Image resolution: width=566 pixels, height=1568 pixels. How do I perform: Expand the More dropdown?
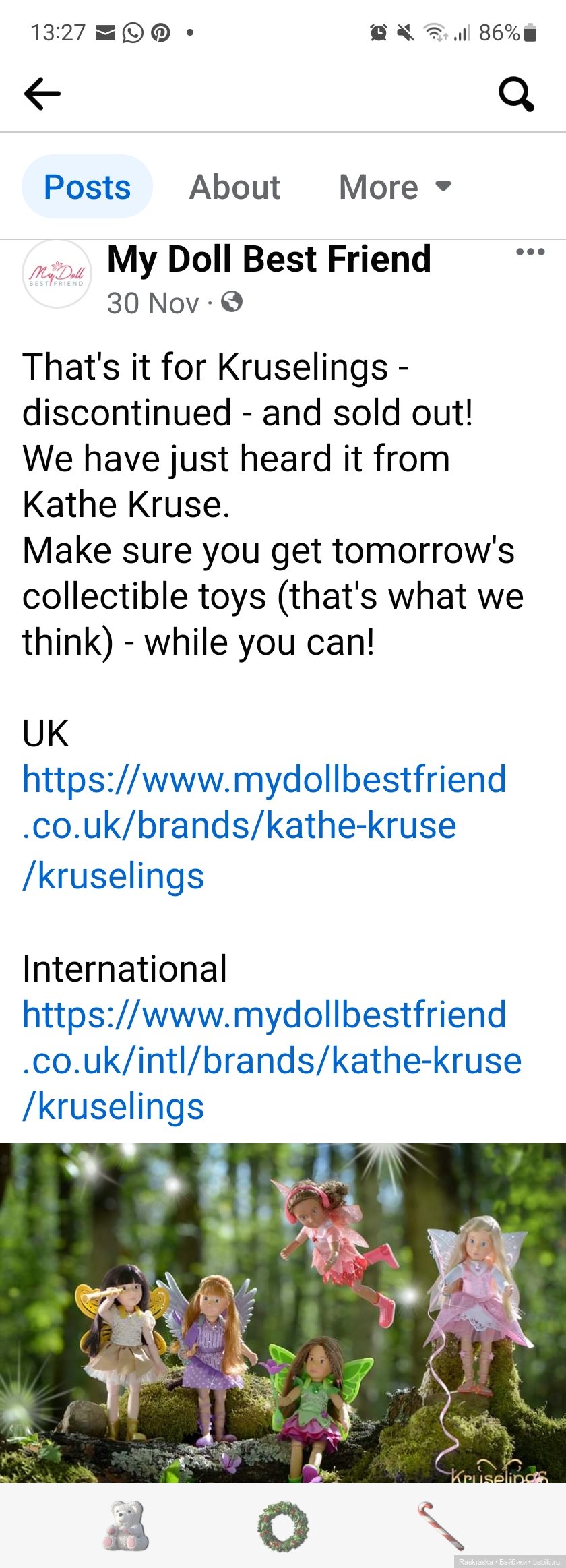[395, 187]
